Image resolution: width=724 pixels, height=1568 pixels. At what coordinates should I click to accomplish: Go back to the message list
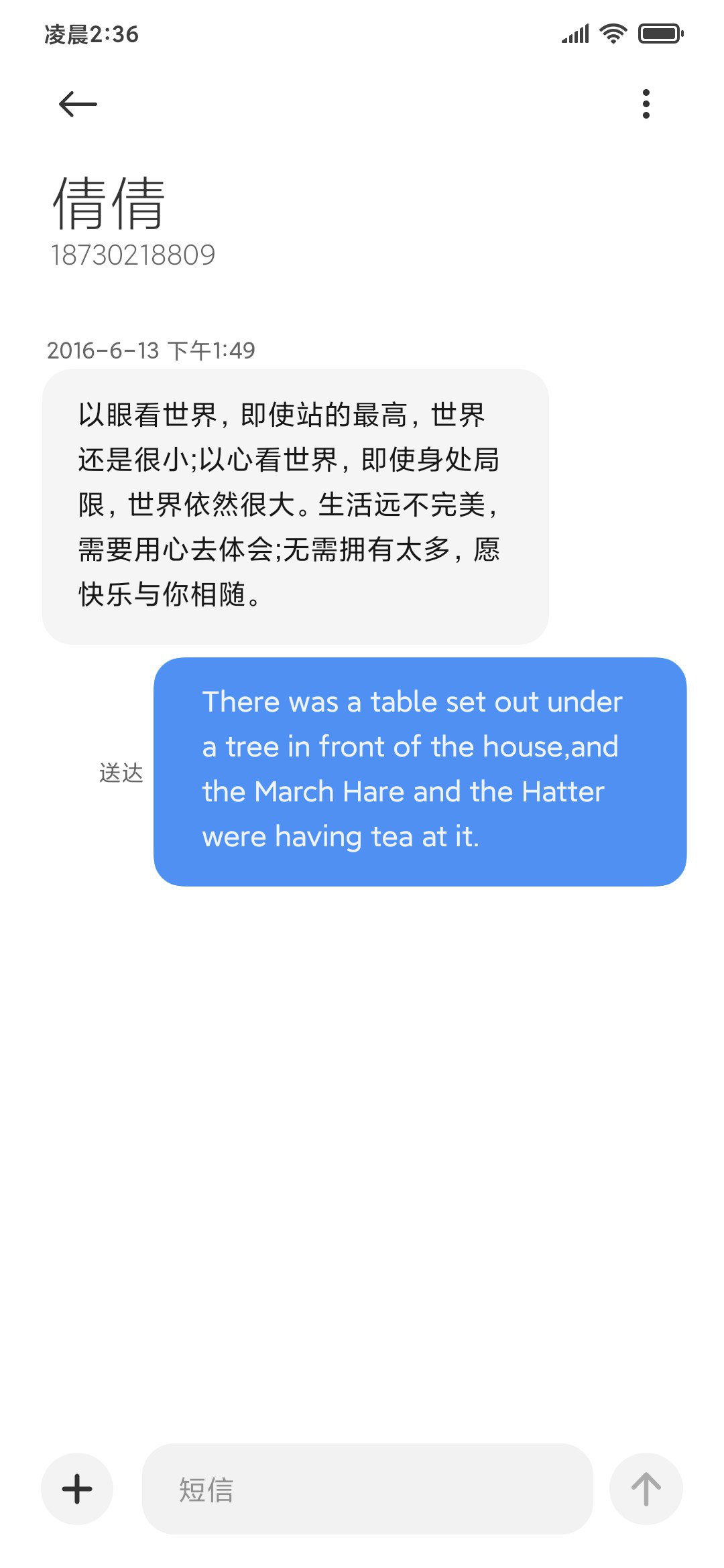tap(78, 104)
